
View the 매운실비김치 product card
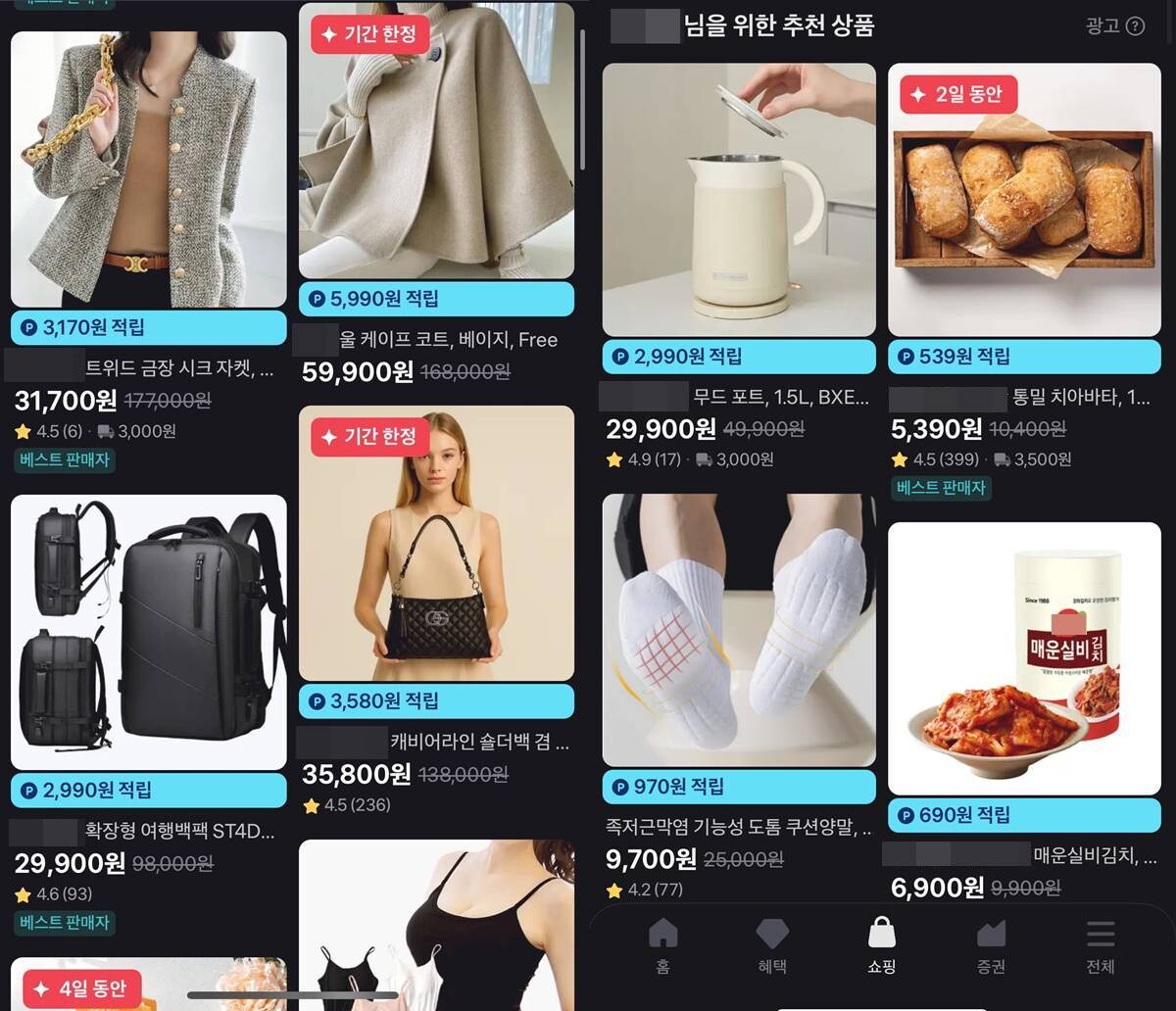(1024, 658)
